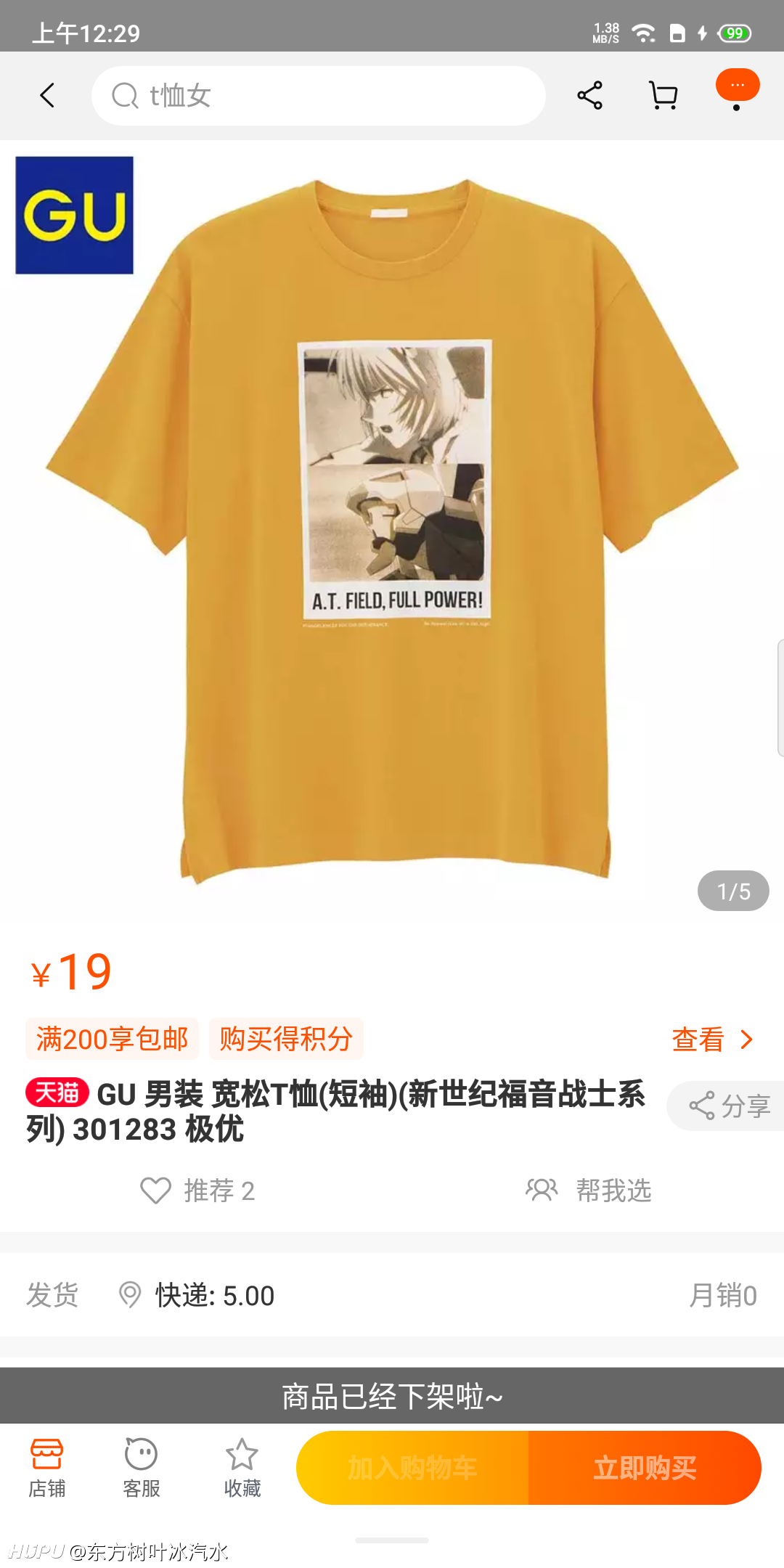
Task: Tap 查看 to view promotions
Action: click(x=713, y=1040)
